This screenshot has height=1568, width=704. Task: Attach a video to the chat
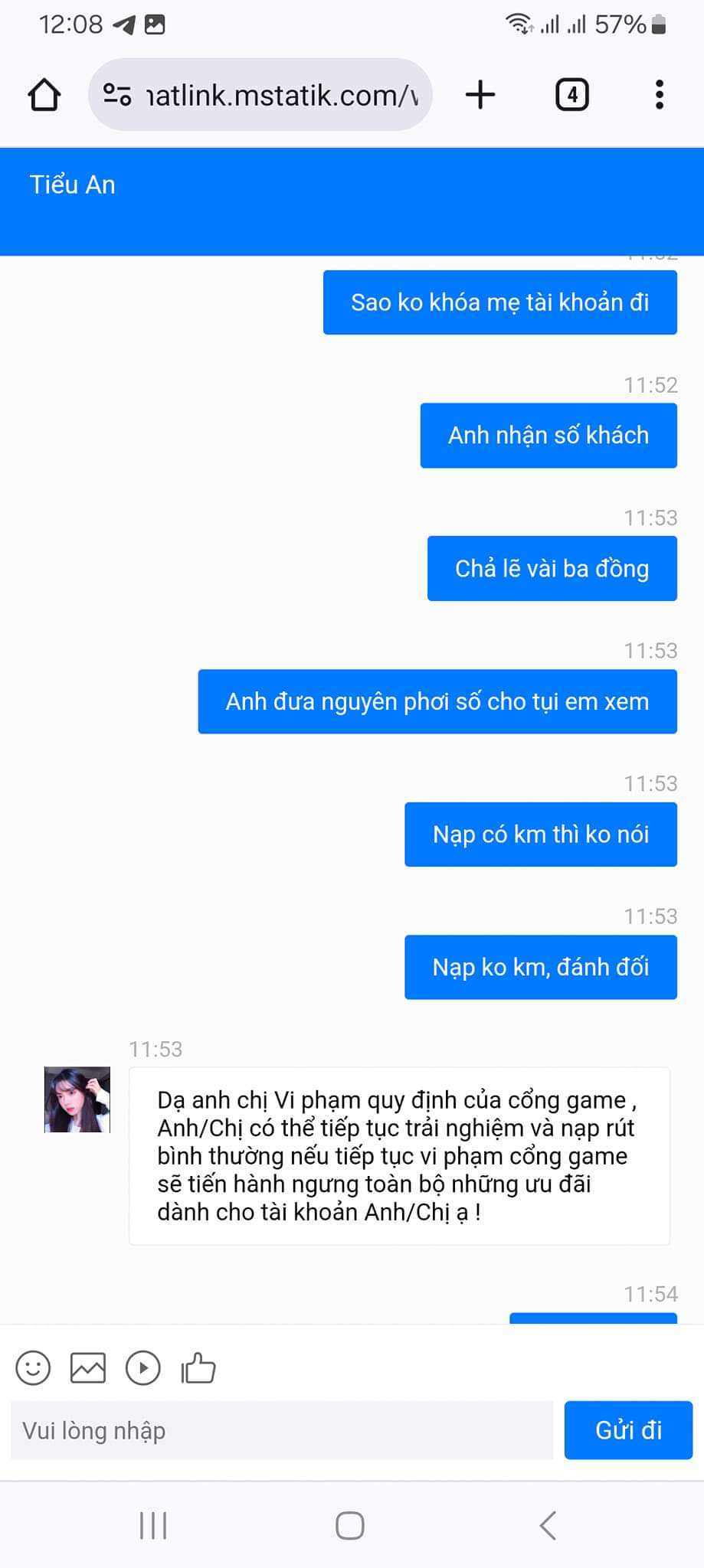click(143, 1367)
